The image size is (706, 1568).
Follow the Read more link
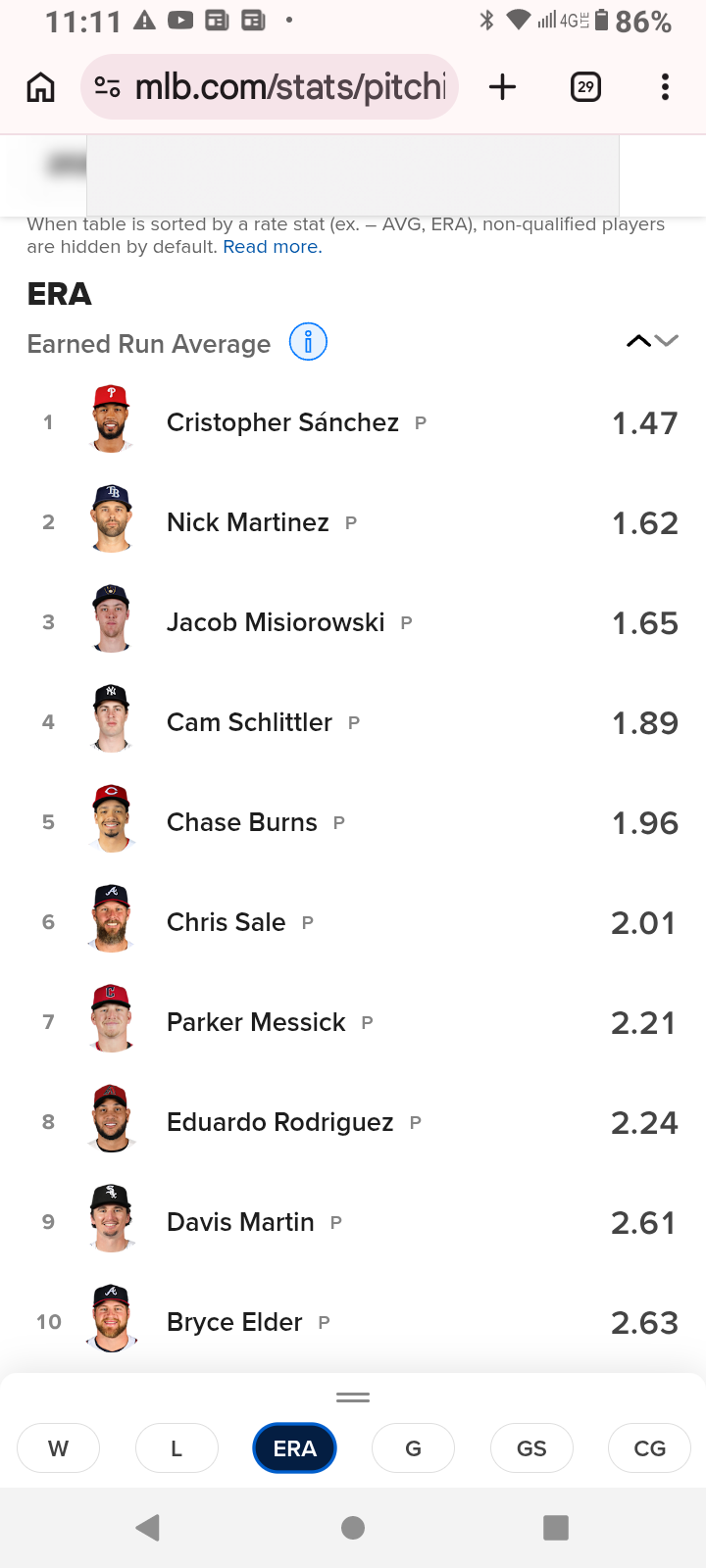coord(272,247)
